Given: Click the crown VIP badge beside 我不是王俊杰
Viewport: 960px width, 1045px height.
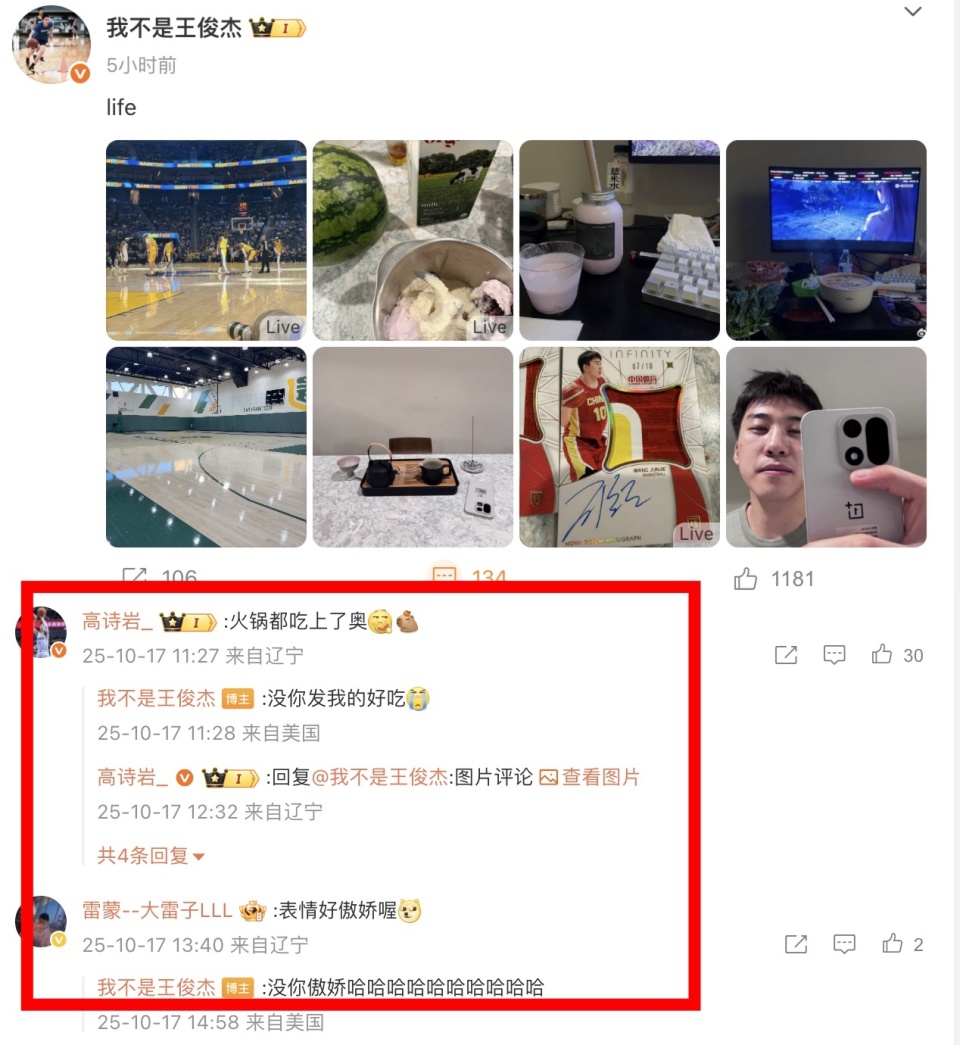Looking at the screenshot, I should (275, 29).
